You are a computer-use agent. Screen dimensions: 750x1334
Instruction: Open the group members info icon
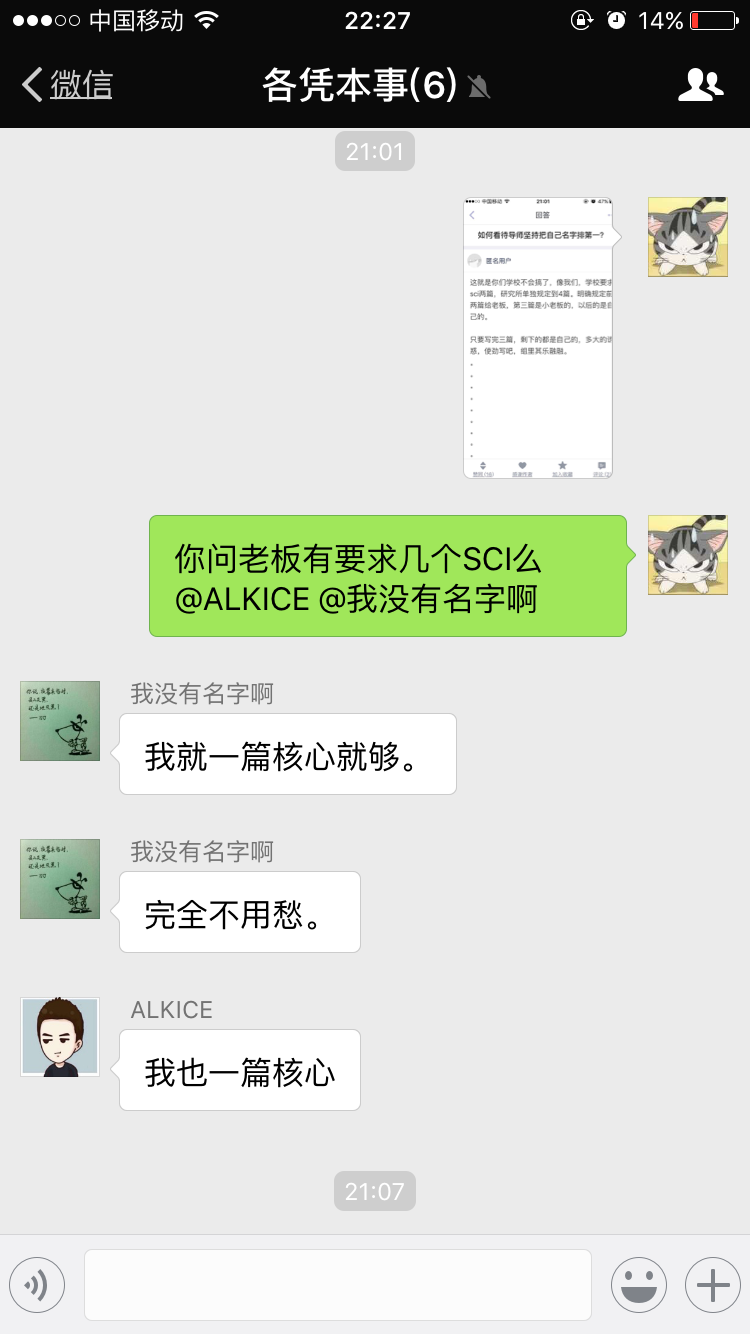pos(700,85)
